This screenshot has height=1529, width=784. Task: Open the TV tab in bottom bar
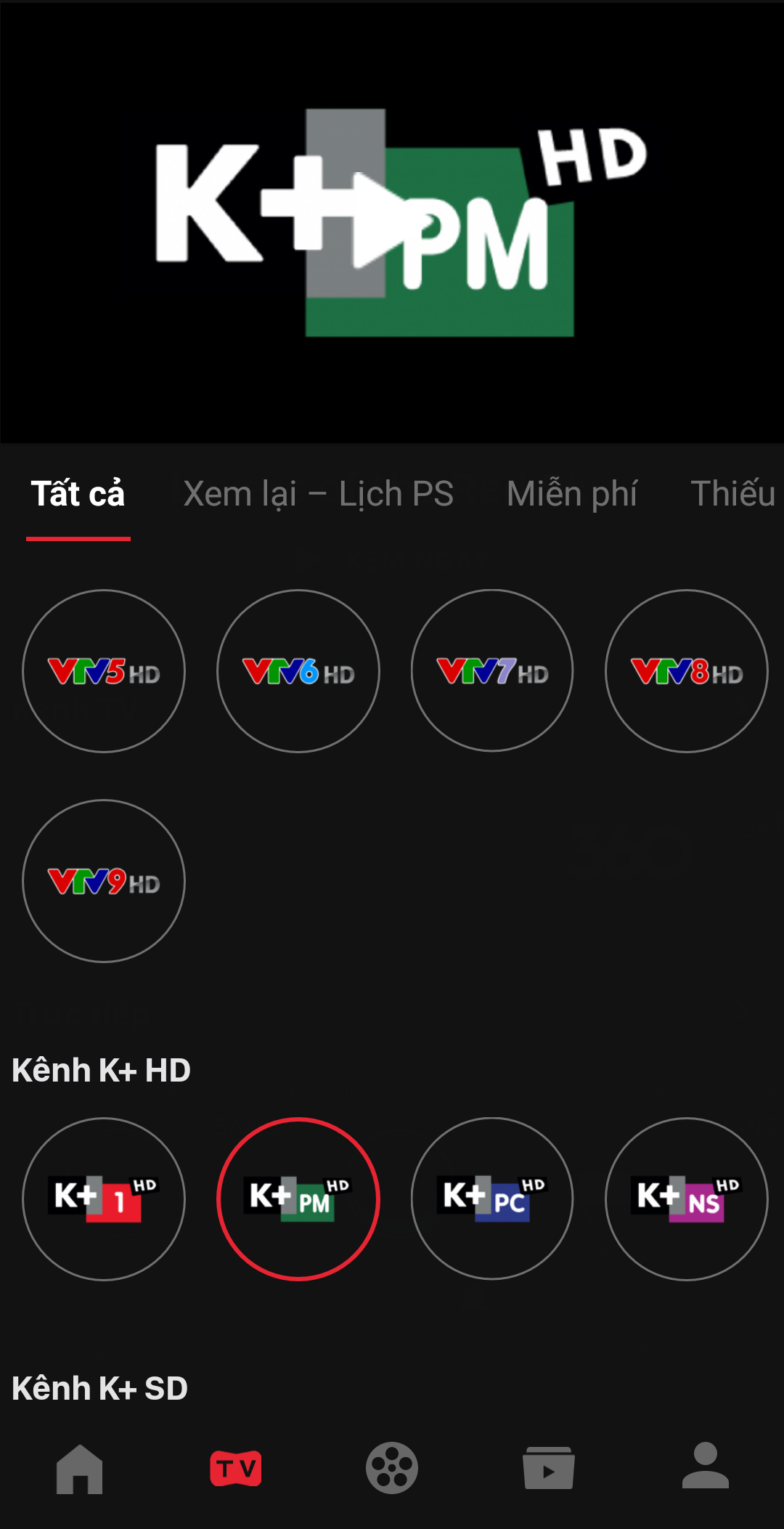(236, 1469)
